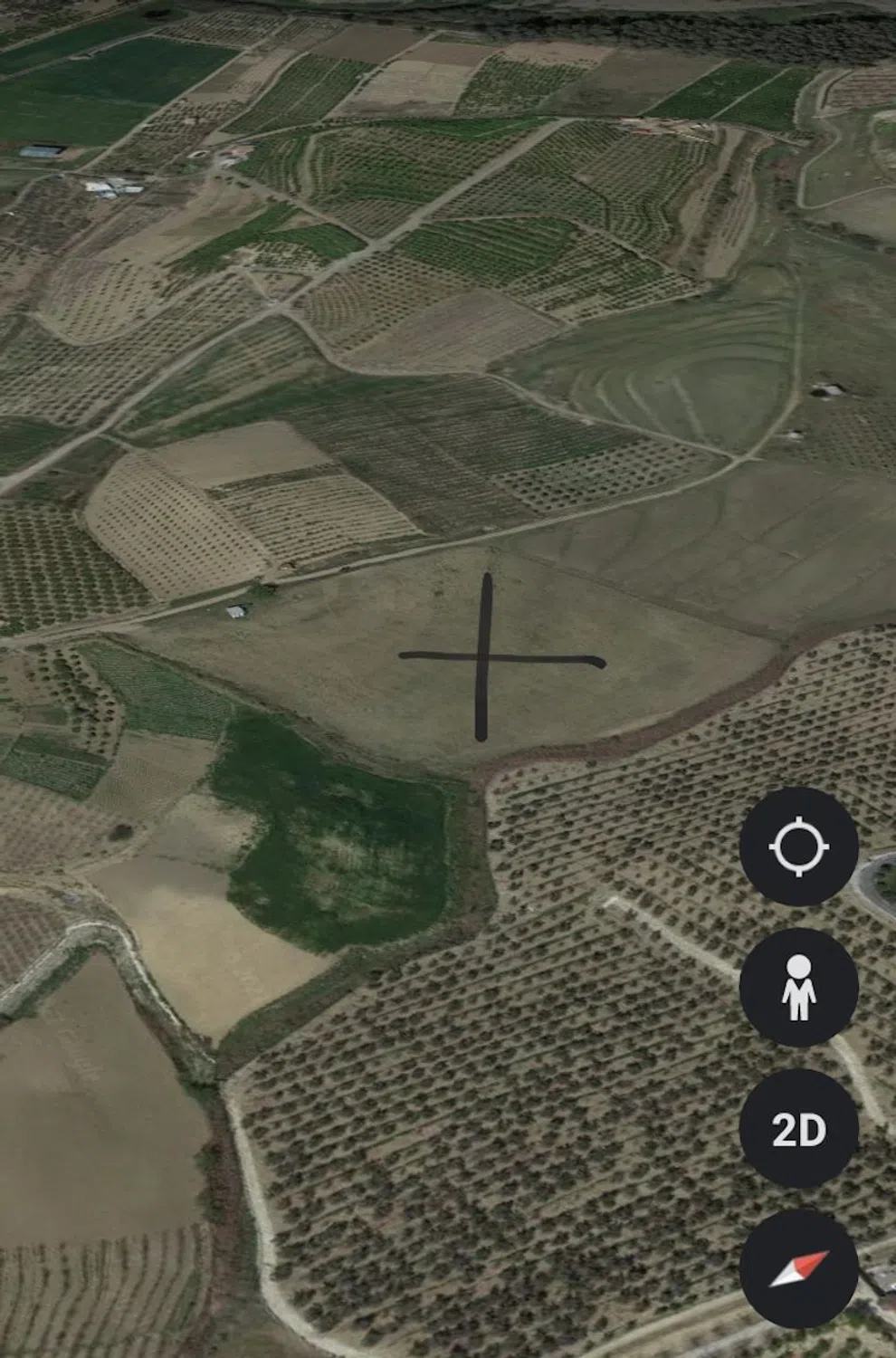
Task: Center the map on my location
Action: click(x=798, y=846)
